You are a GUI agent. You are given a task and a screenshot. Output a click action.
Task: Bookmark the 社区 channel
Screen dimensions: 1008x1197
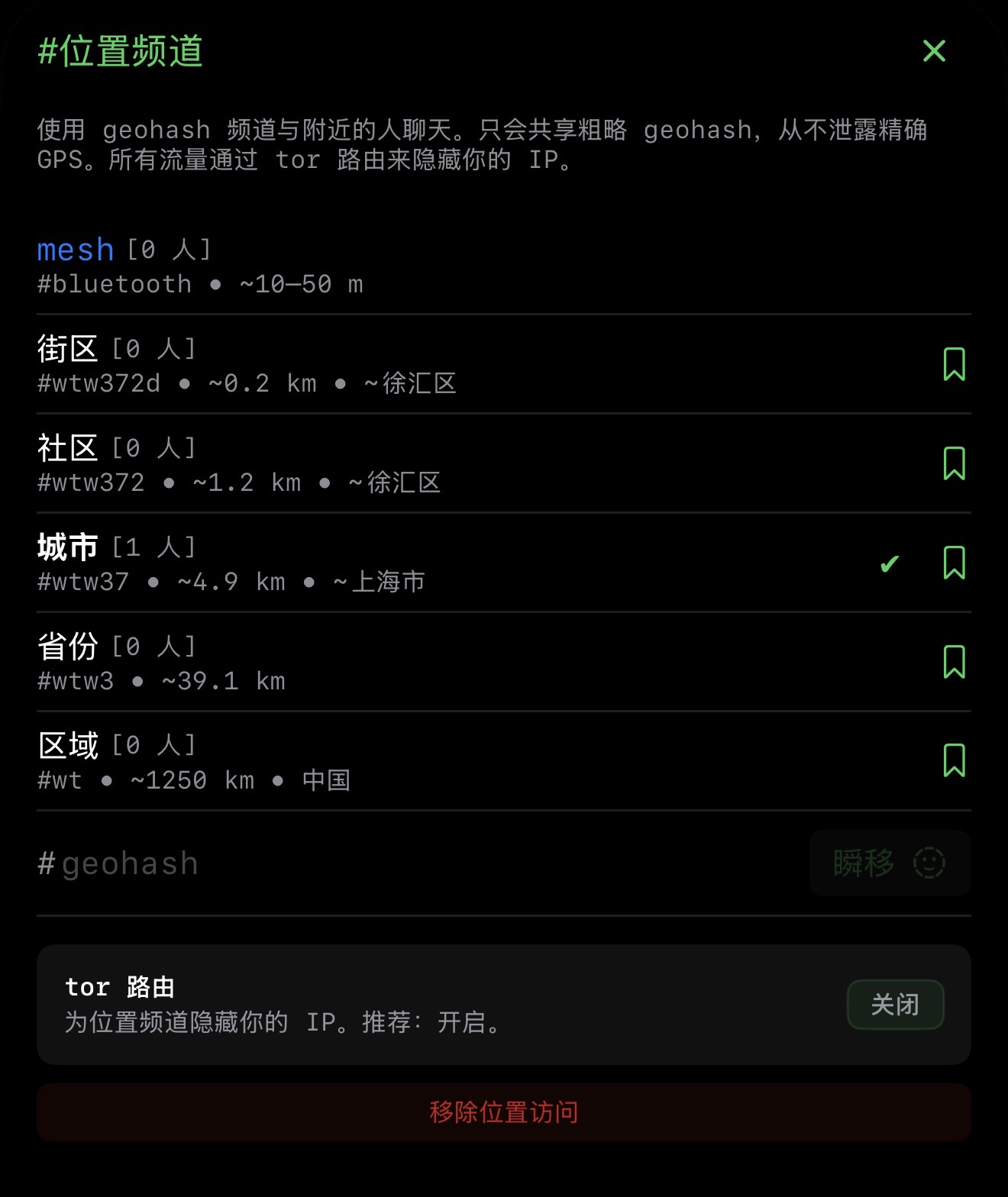coord(954,463)
